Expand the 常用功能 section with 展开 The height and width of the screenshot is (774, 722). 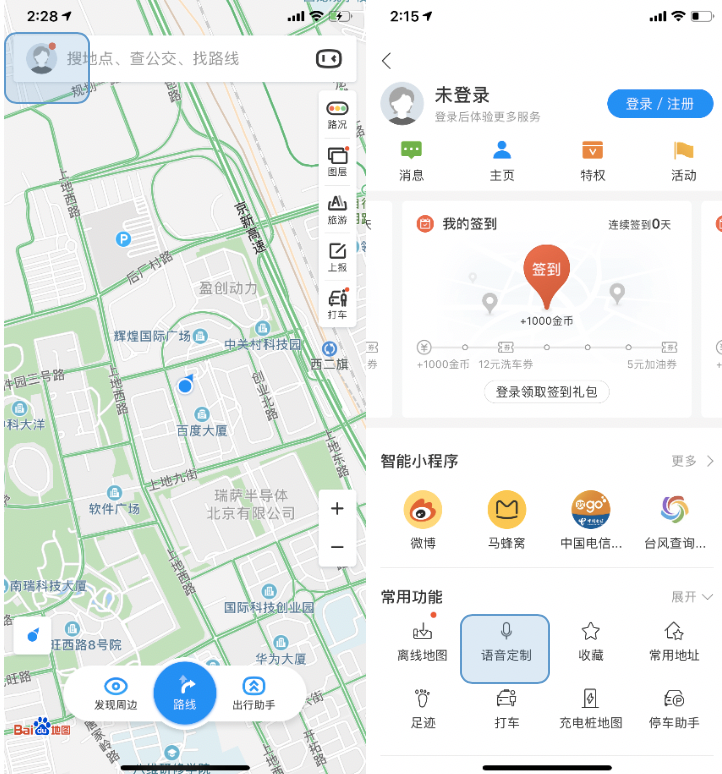tap(692, 597)
